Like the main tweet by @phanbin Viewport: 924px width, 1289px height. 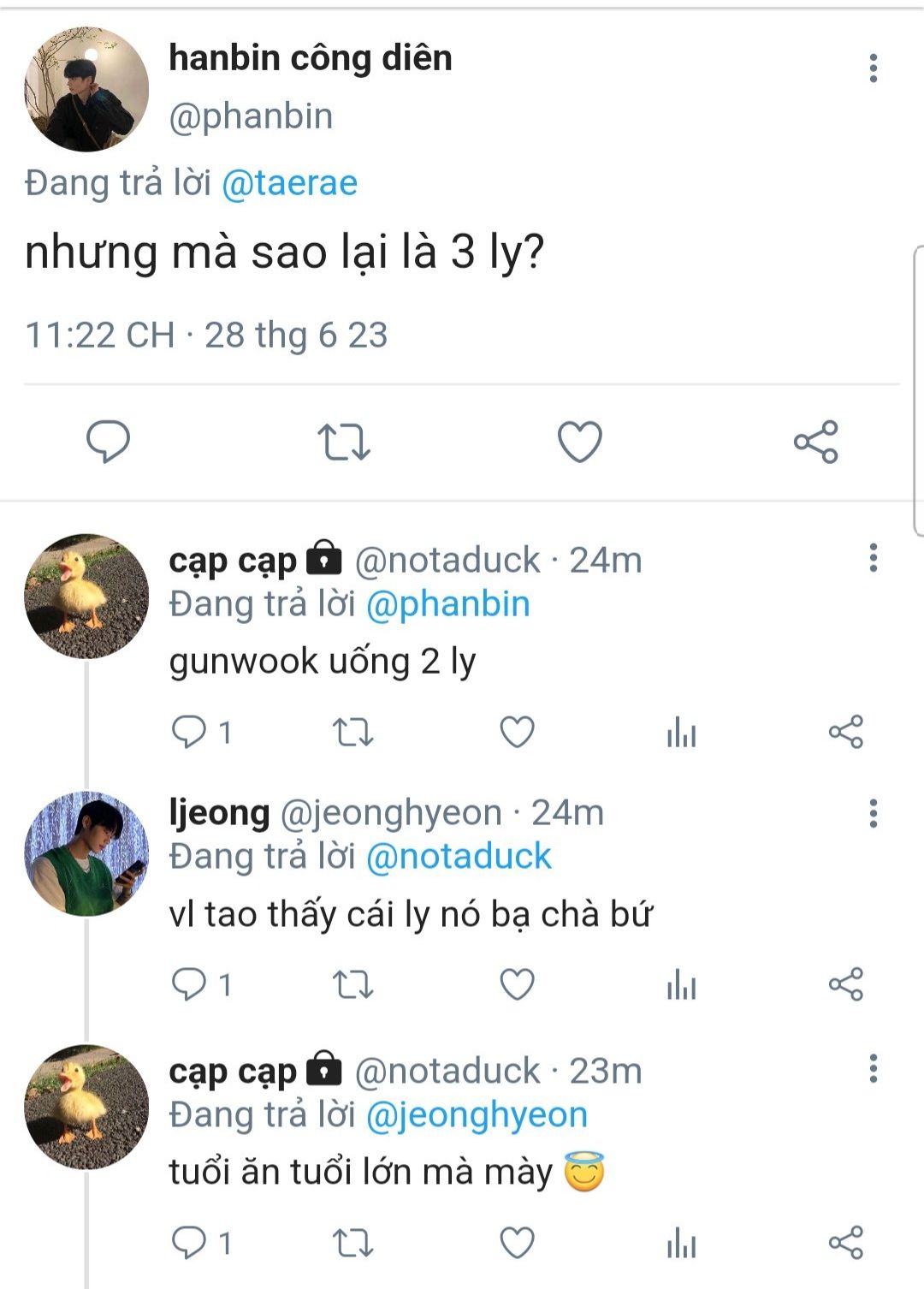coord(580,443)
